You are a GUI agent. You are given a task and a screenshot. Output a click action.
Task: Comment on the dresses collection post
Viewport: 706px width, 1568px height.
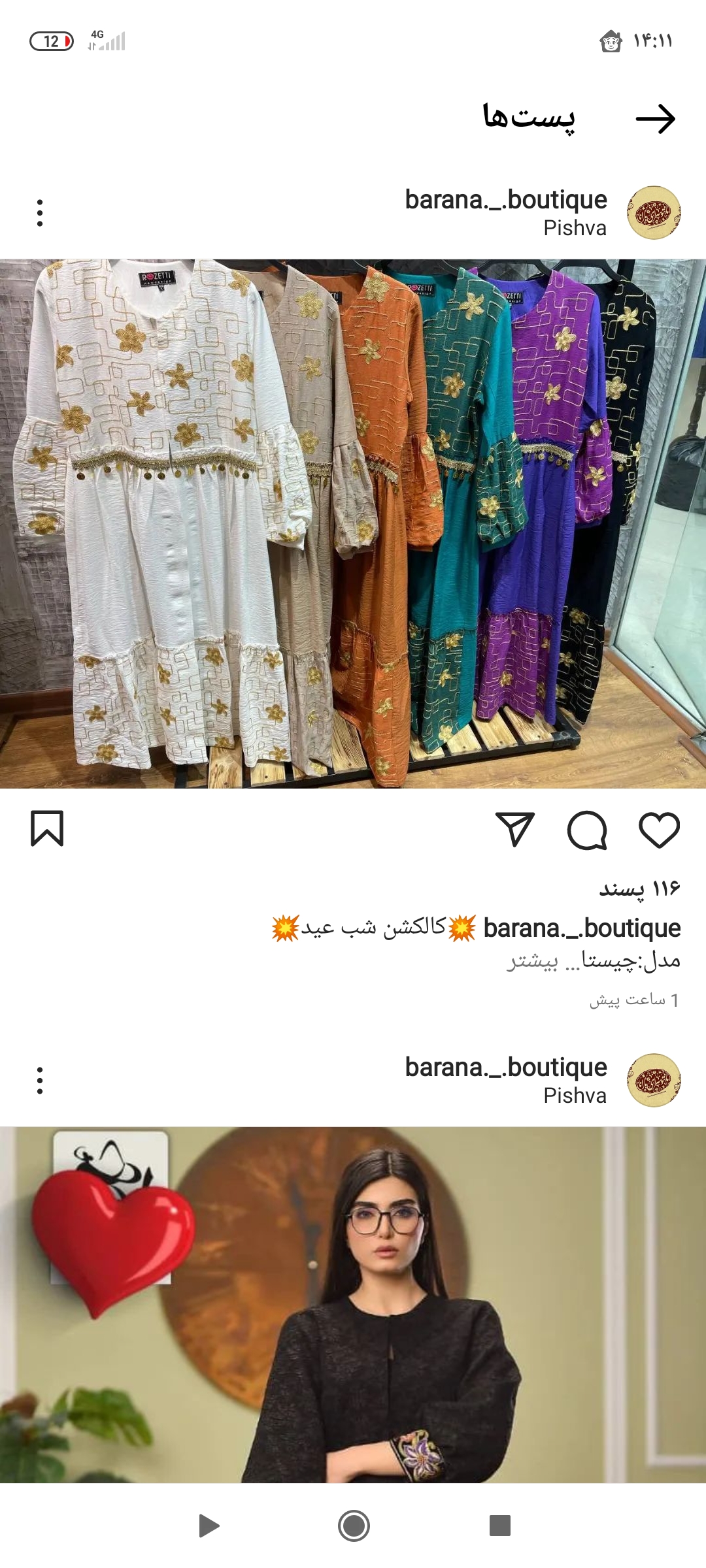pyautogui.click(x=587, y=830)
